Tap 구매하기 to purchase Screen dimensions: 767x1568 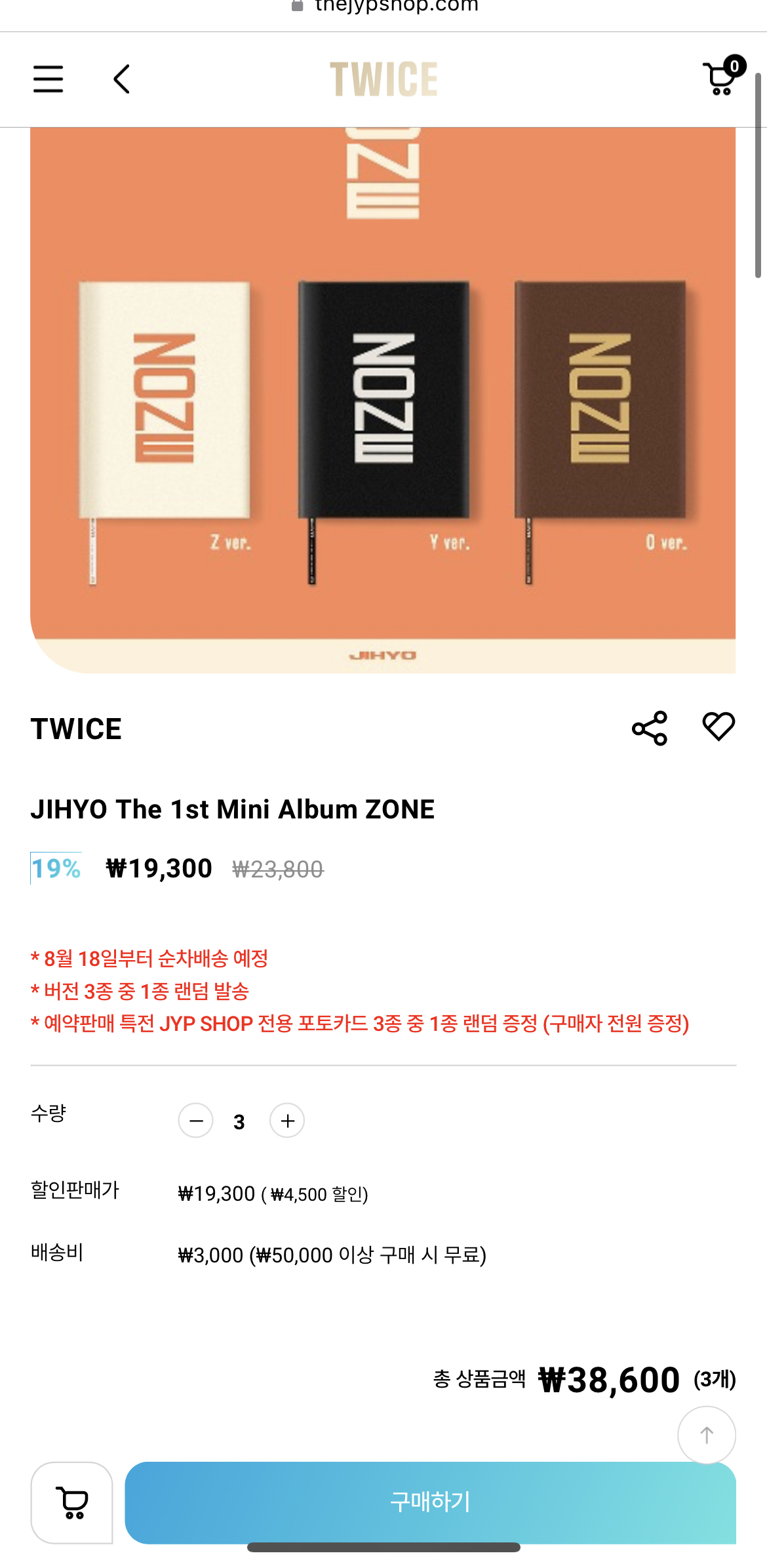430,1502
